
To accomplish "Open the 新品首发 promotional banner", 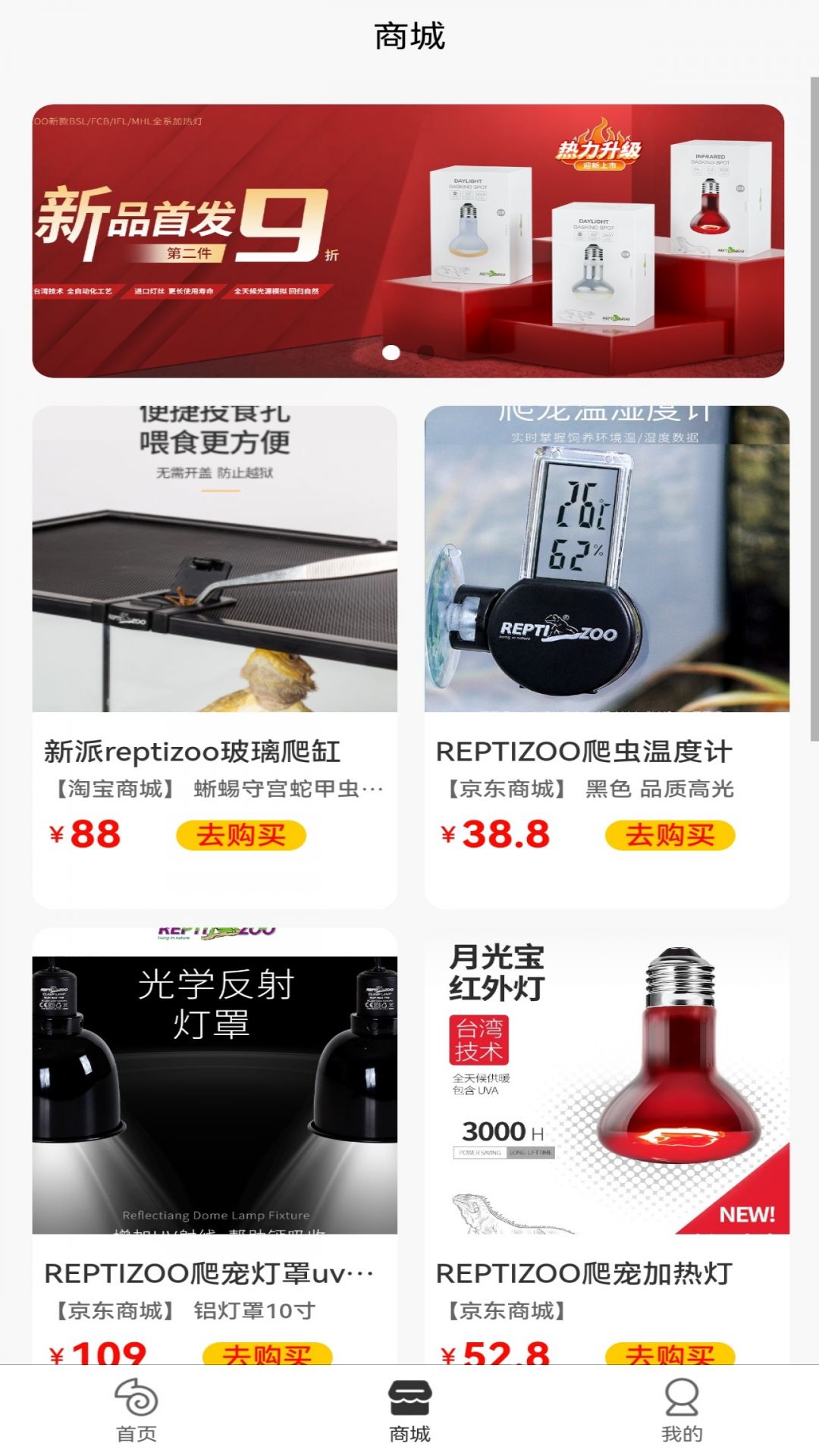I will (x=409, y=239).
